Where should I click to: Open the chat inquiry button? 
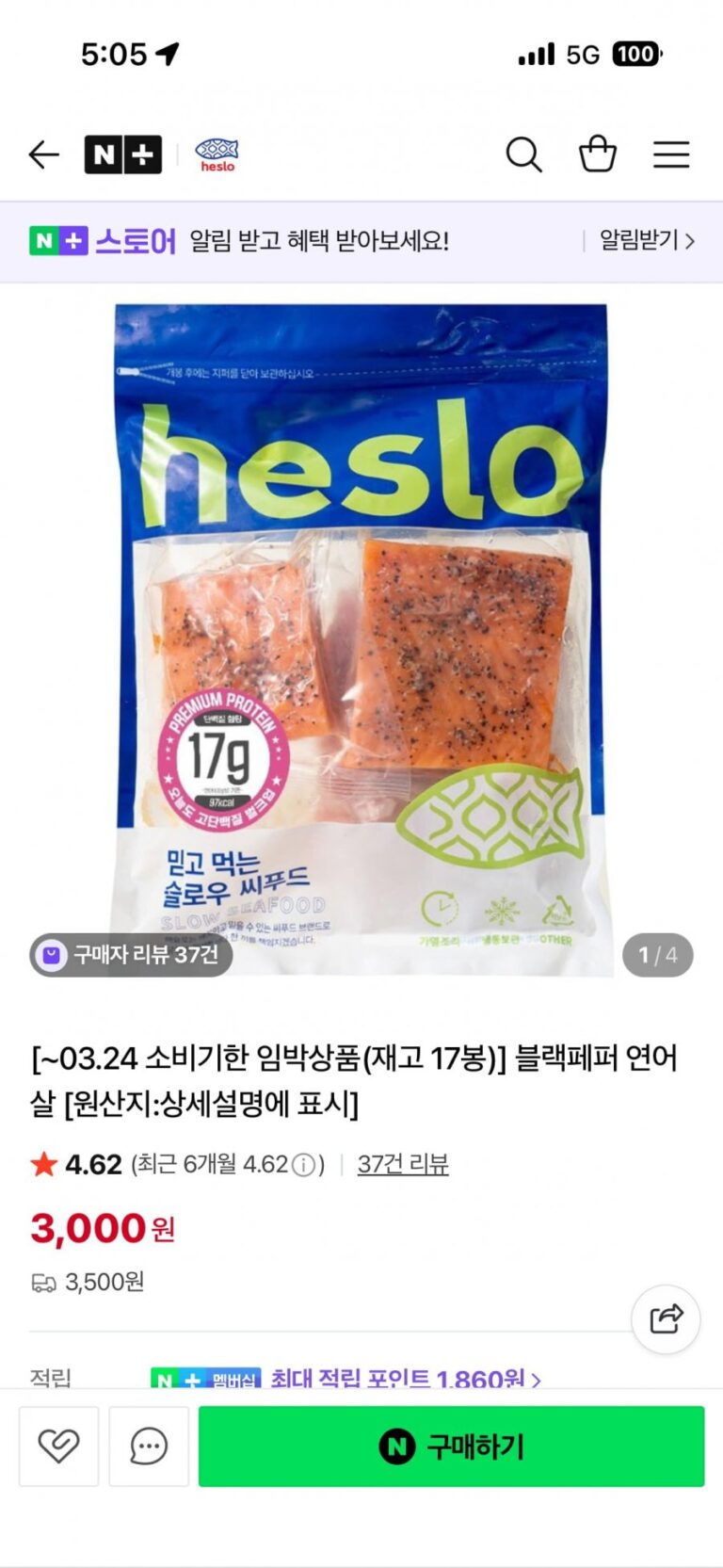149,1446
